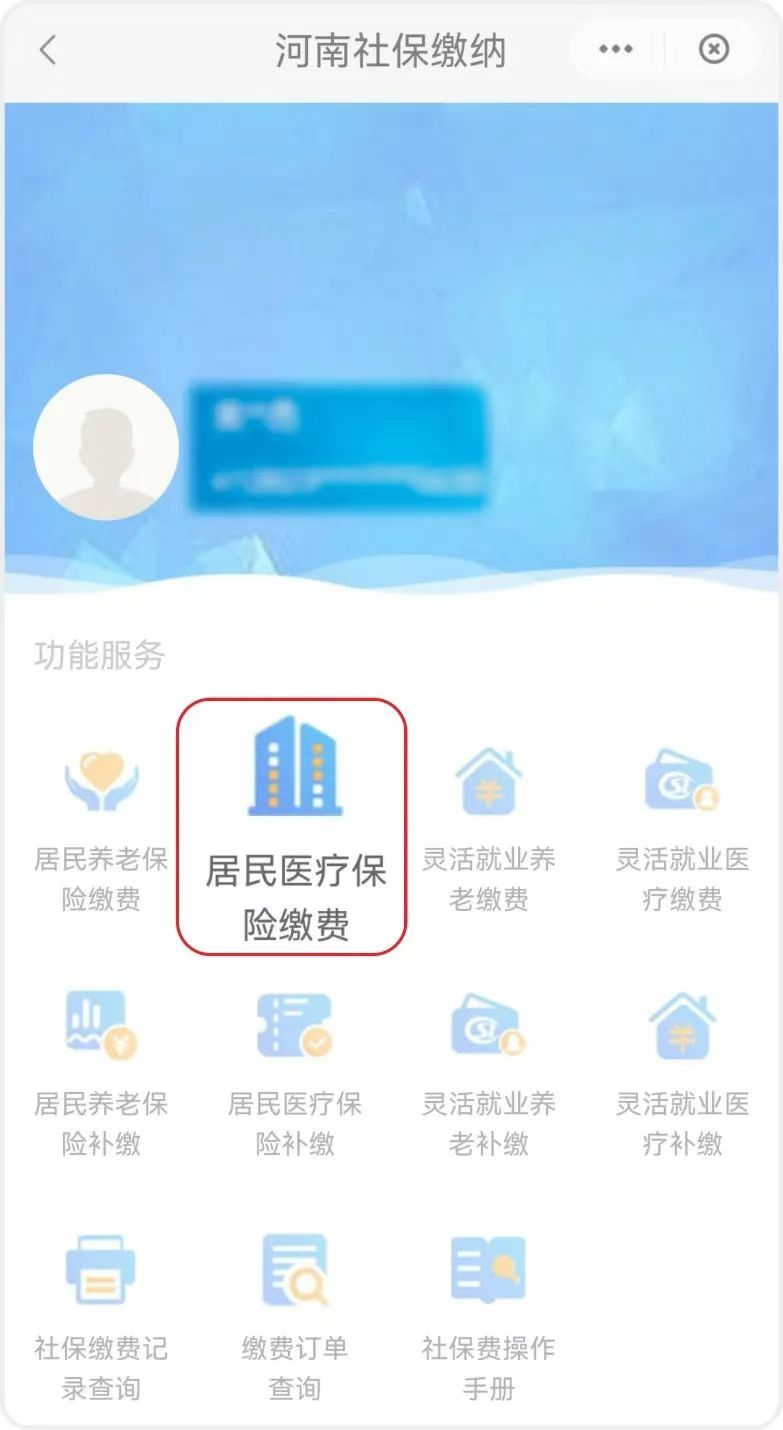Image resolution: width=783 pixels, height=1430 pixels.
Task: Open the three-dot more menu
Action: pos(615,49)
